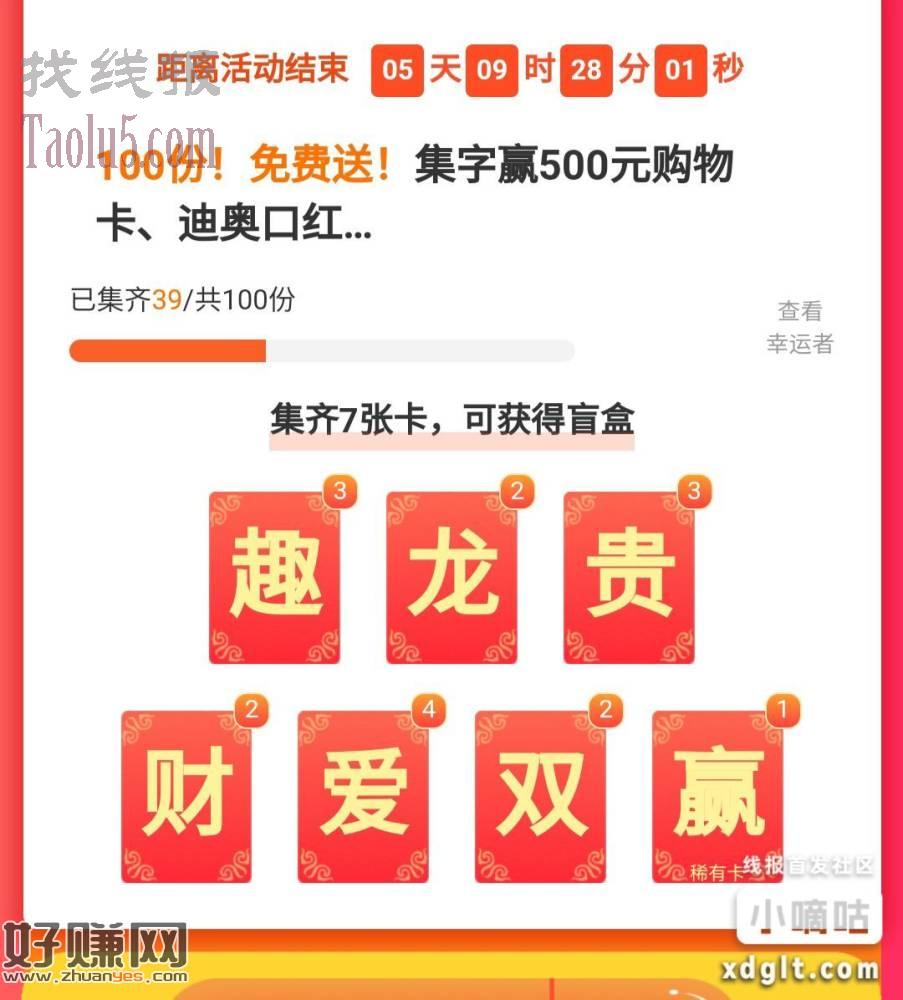This screenshot has height=1000, width=903.
Task: Open the 查看幸运者 lucky winners link
Action: (799, 328)
